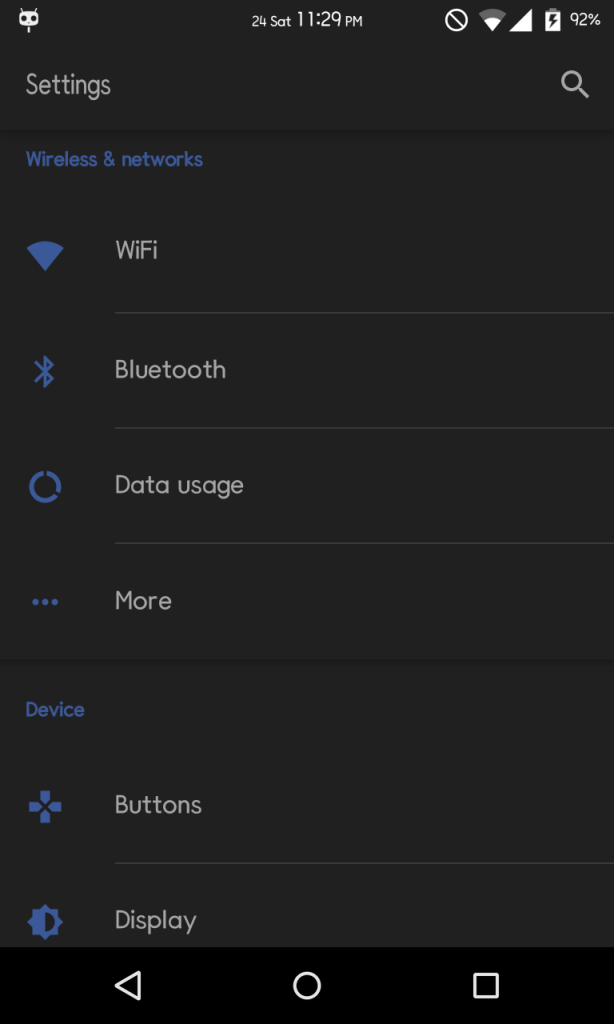Viewport: 614px width, 1024px height.
Task: Open the recent apps button
Action: click(486, 985)
